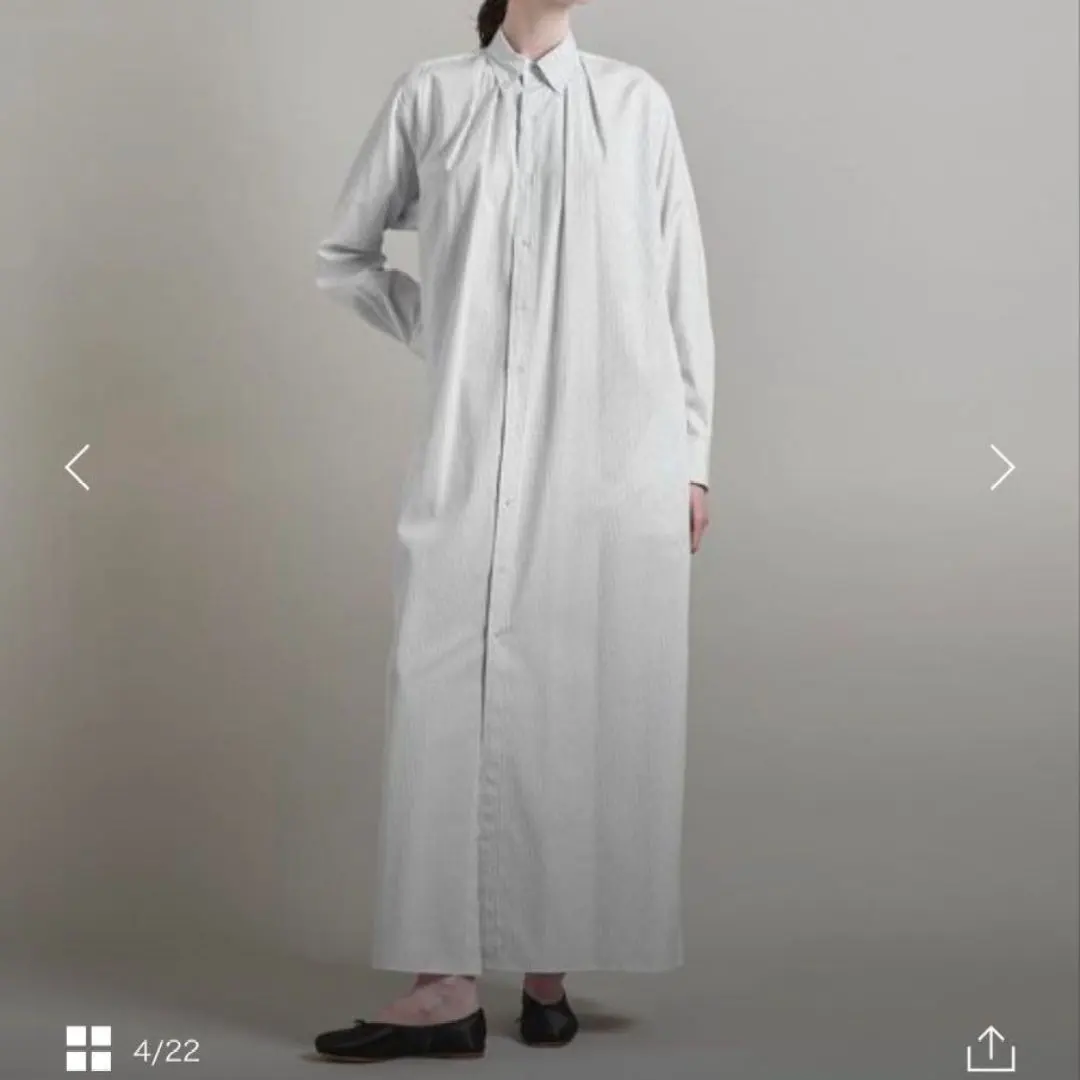The image size is (1080, 1080).
Task: Go to the previous product photo
Action: point(78,467)
